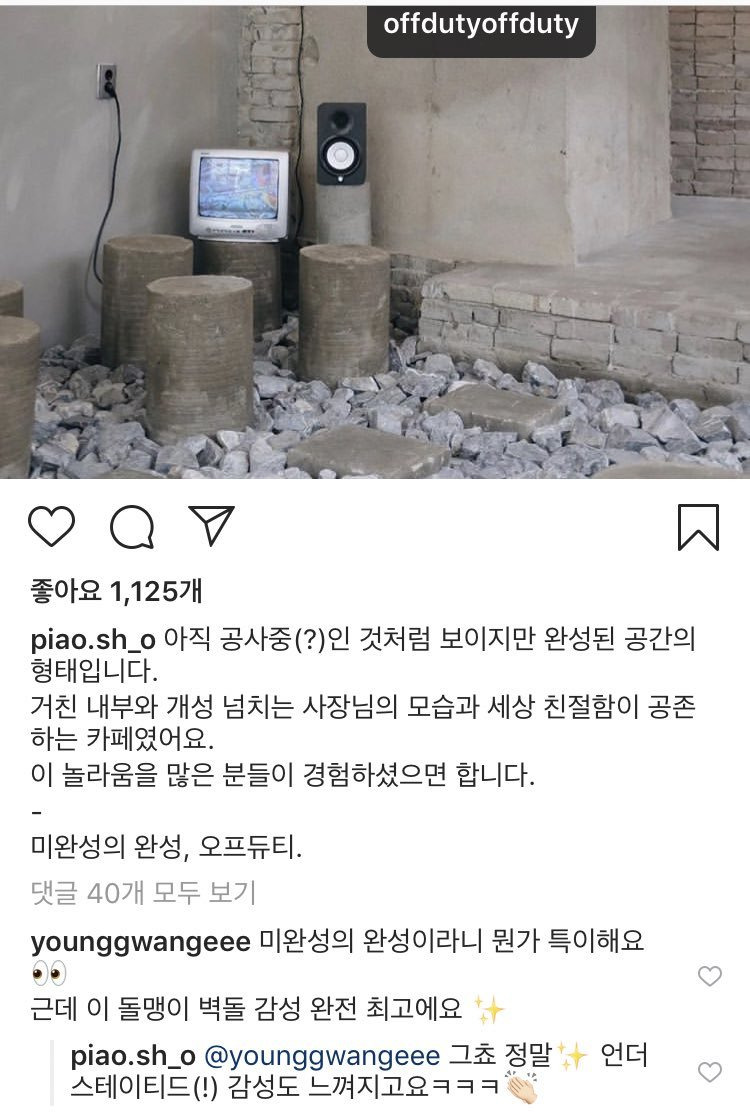The width and height of the screenshot is (750, 1115).
Task: View the list of 1,125 likes
Action: coord(115,592)
